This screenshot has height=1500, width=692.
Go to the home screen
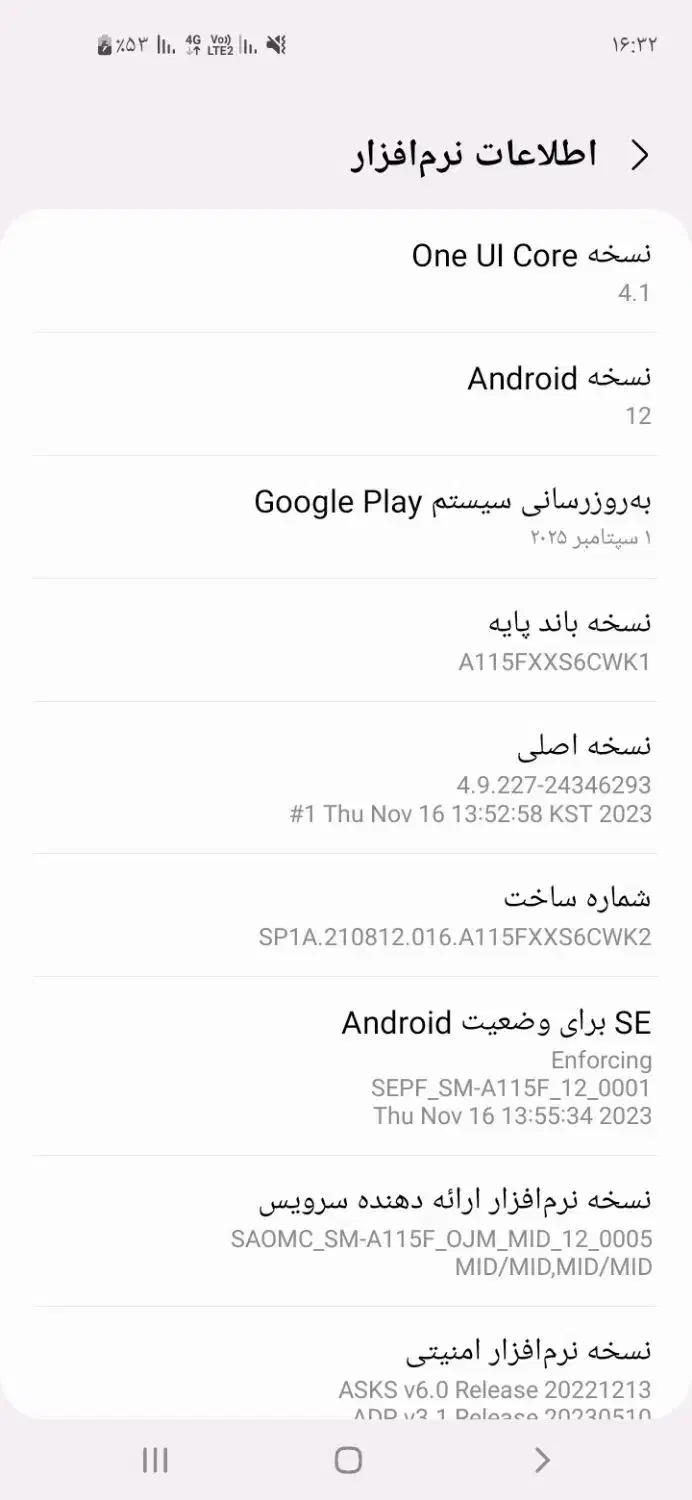pos(347,1460)
